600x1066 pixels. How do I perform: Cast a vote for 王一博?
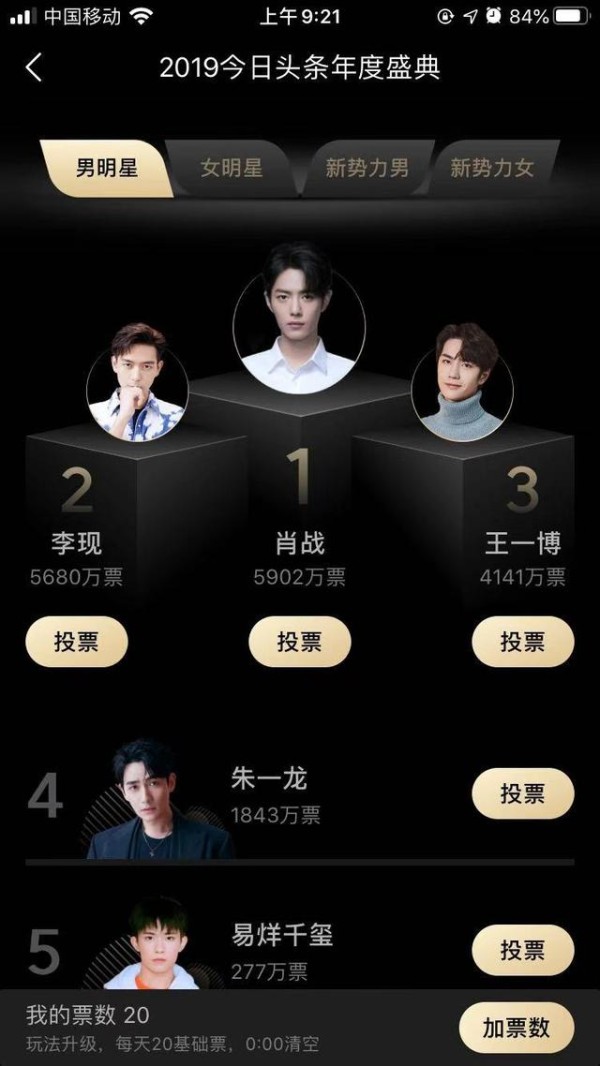[x=523, y=642]
